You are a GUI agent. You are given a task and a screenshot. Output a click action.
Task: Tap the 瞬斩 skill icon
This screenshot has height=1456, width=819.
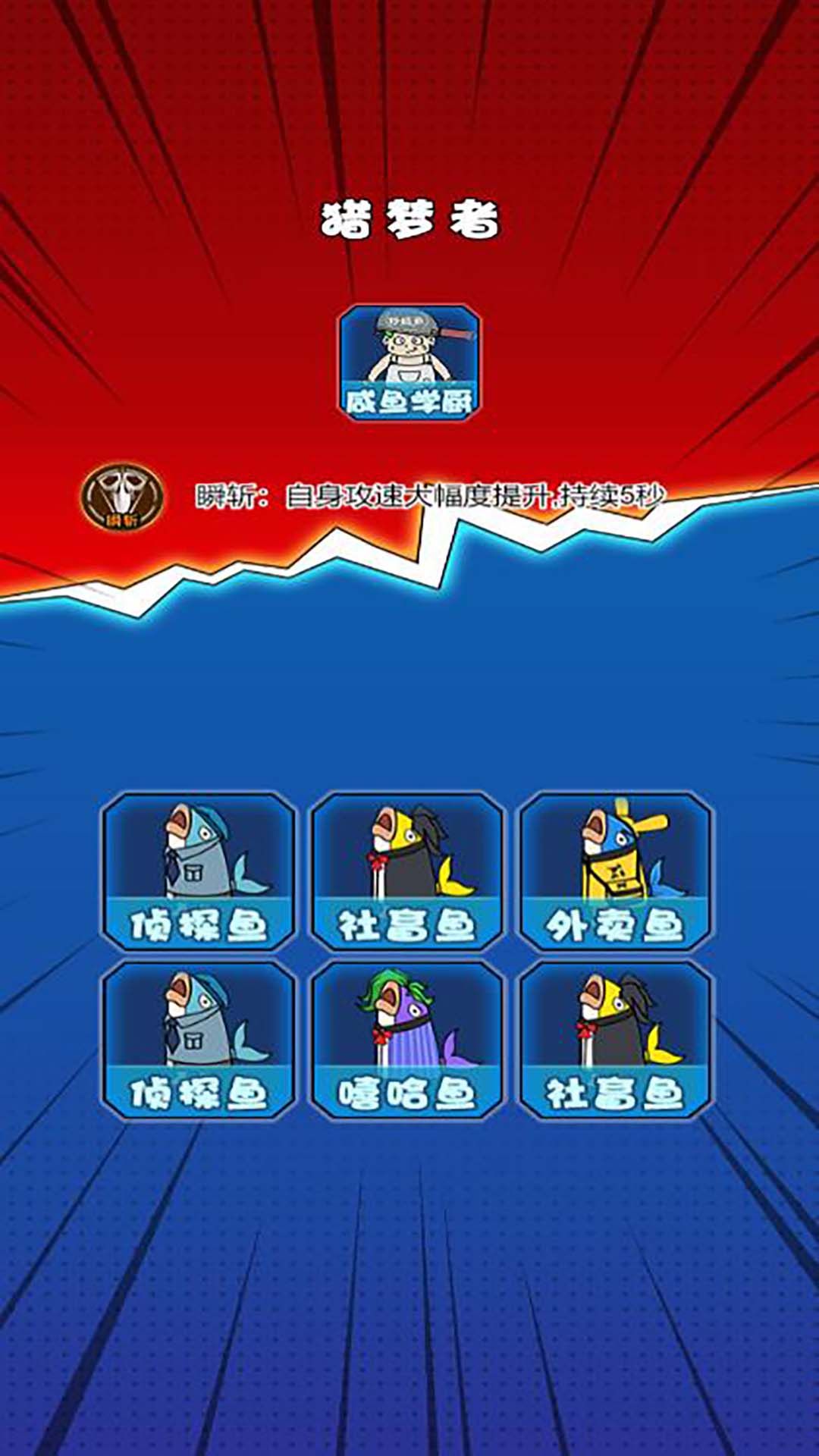[122, 497]
